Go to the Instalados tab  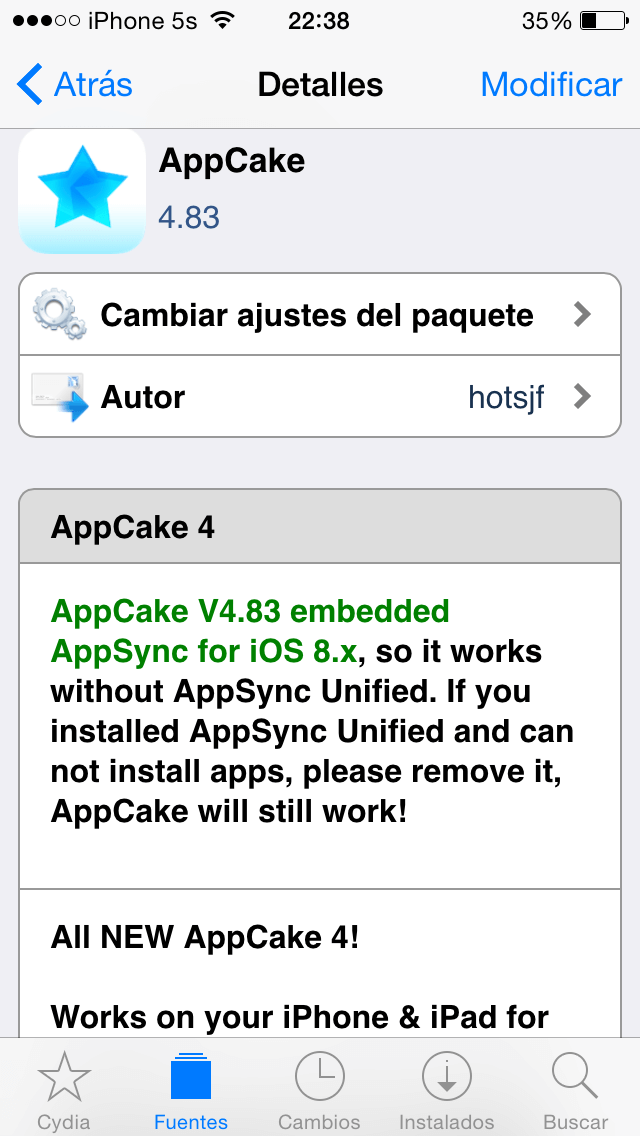[x=447, y=1090]
